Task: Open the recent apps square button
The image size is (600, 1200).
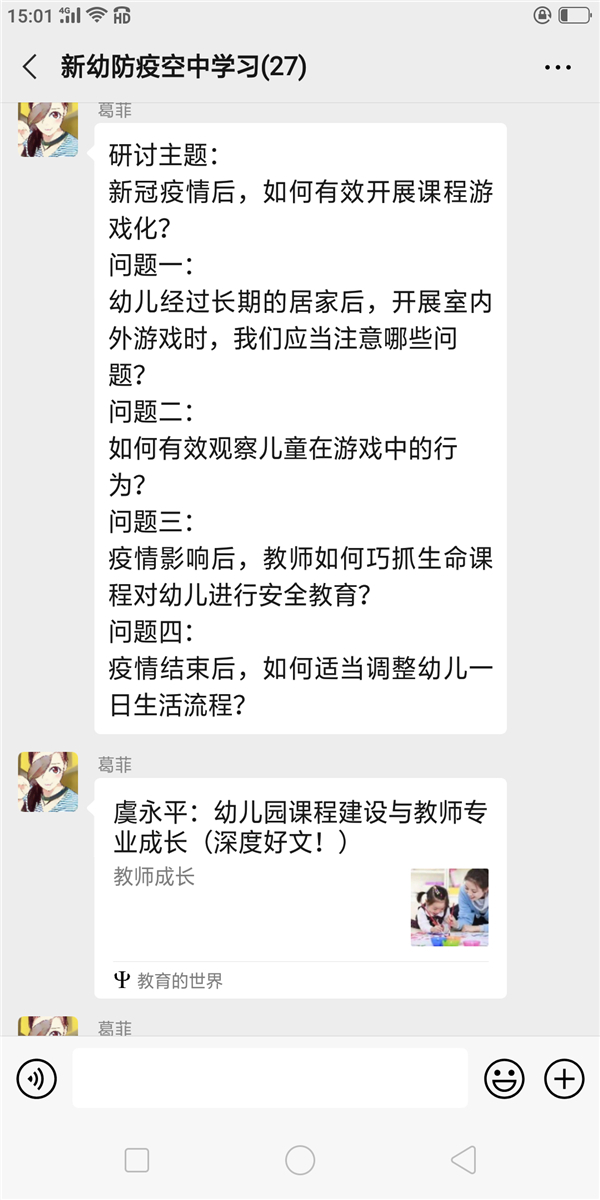Action: pyautogui.click(x=137, y=1160)
